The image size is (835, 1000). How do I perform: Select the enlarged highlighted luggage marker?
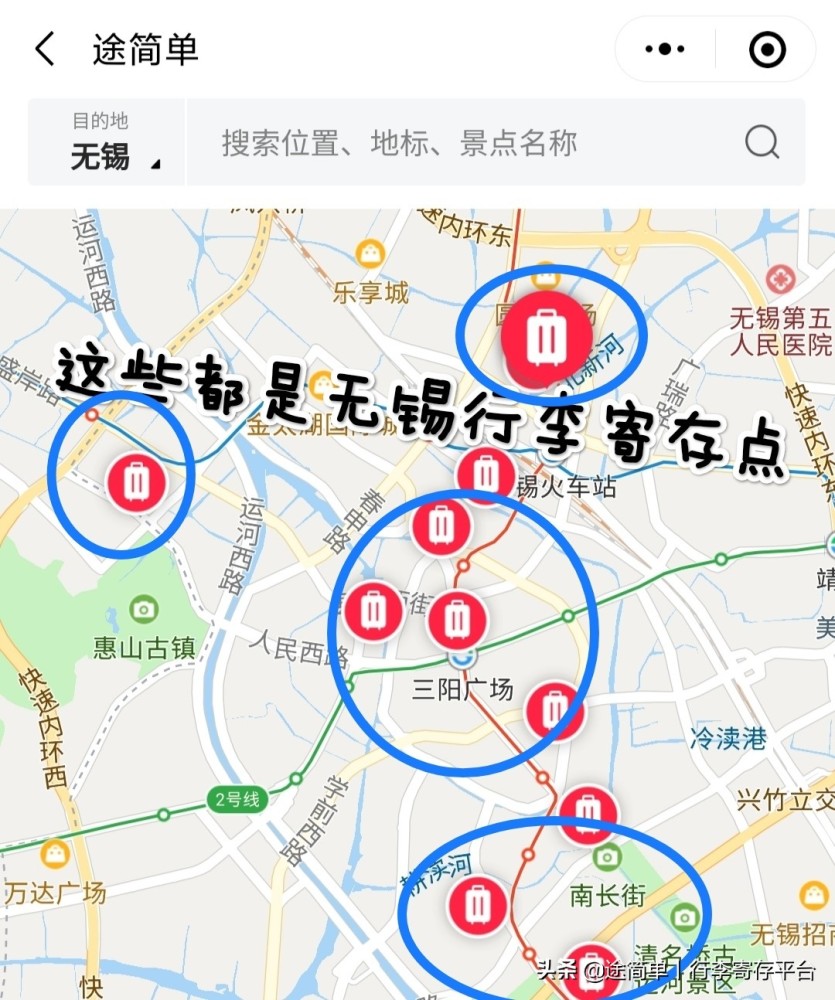(545, 334)
